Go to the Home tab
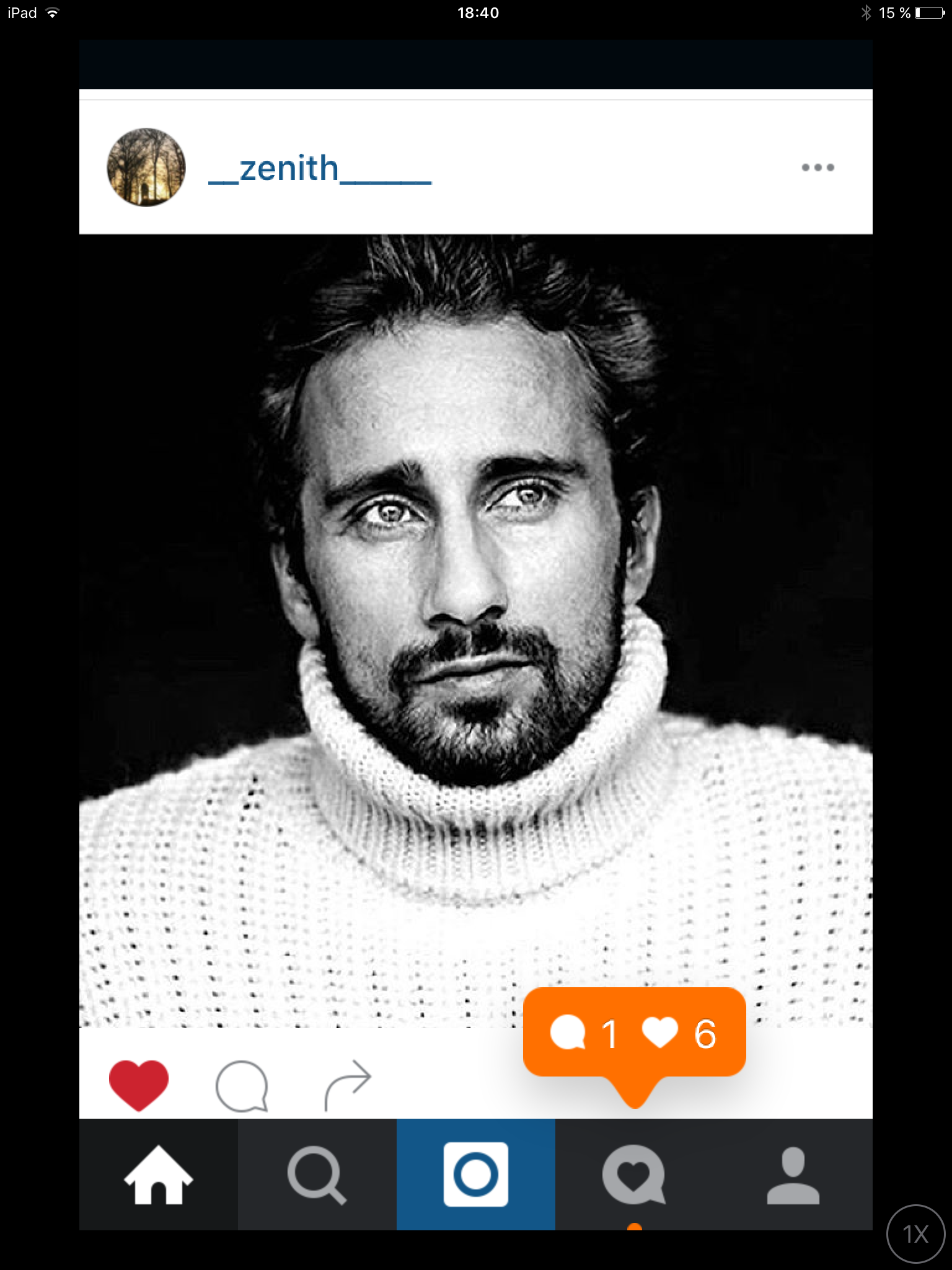This screenshot has height=1270, width=952. pyautogui.click(x=159, y=1175)
